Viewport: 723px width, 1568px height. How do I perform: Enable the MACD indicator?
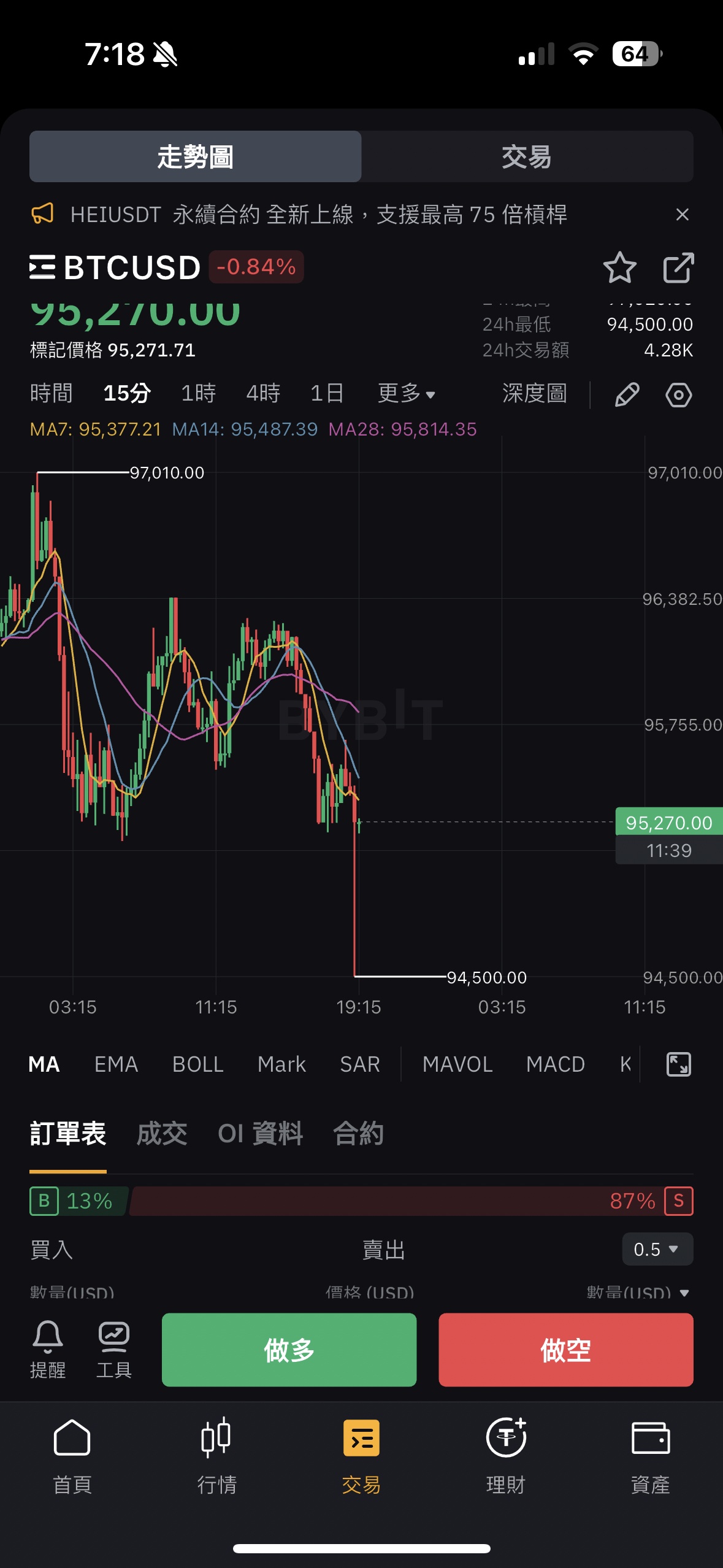556,1064
